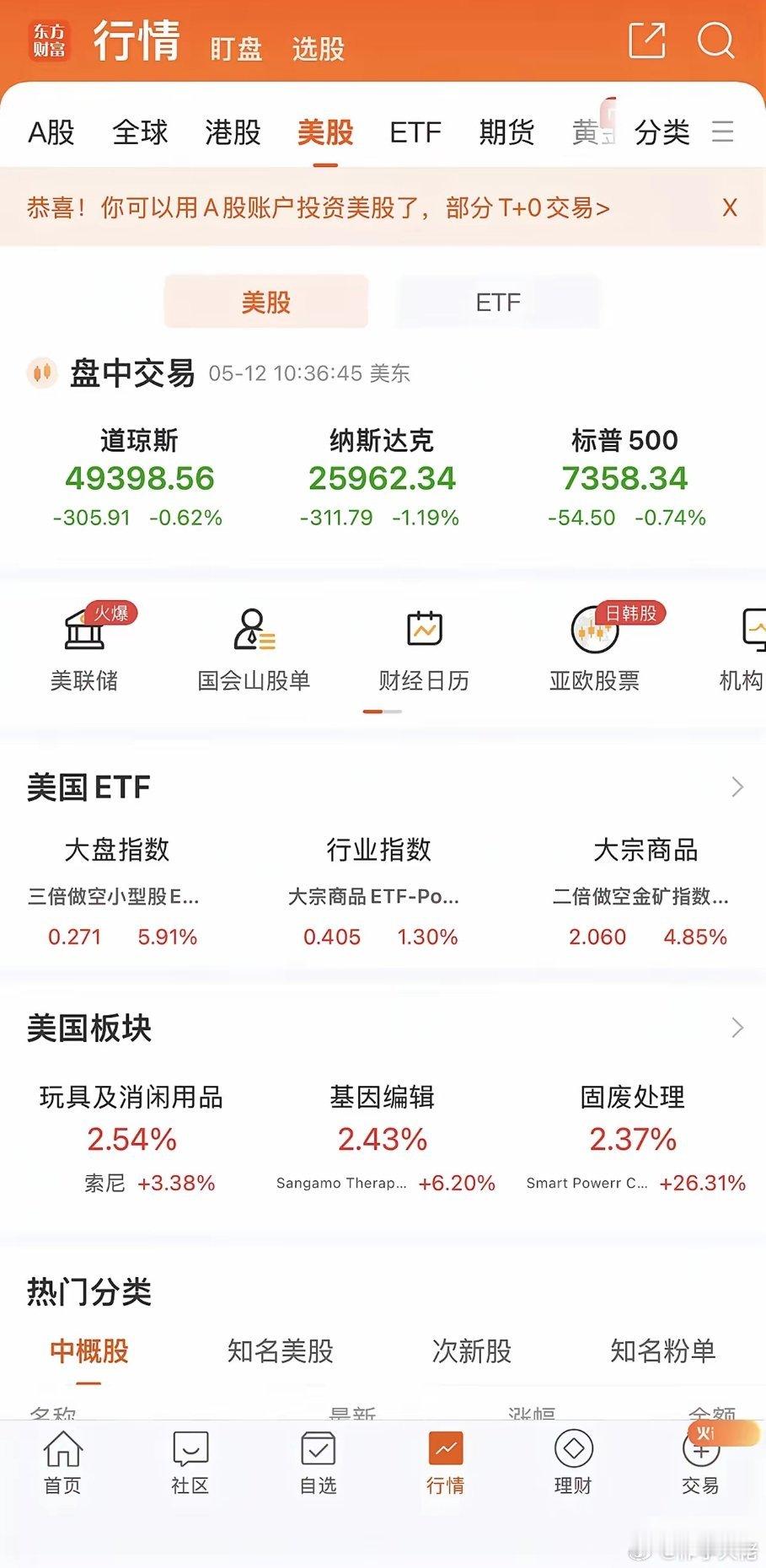Open 亚欧股票 shortcut
The width and height of the screenshot is (766, 1568).
click(x=595, y=647)
